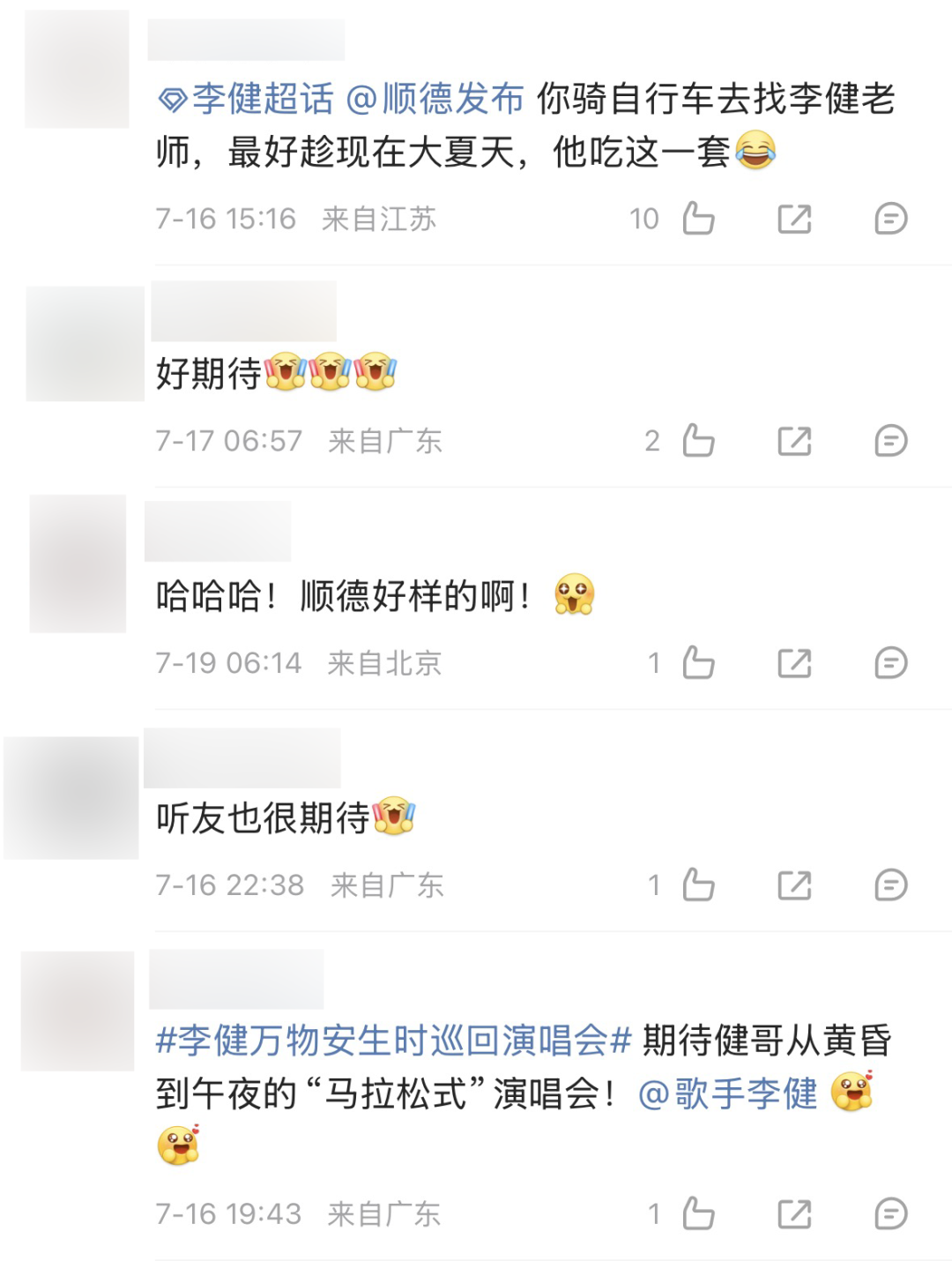
Task: Like the 听友也很期待 comment
Action: pos(698,884)
